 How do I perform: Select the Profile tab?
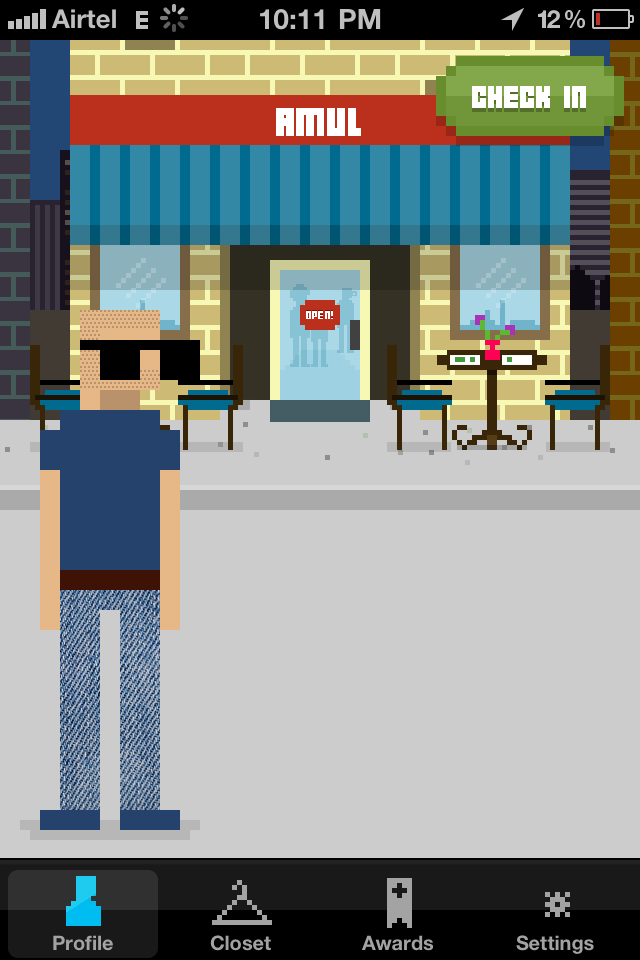(83, 914)
